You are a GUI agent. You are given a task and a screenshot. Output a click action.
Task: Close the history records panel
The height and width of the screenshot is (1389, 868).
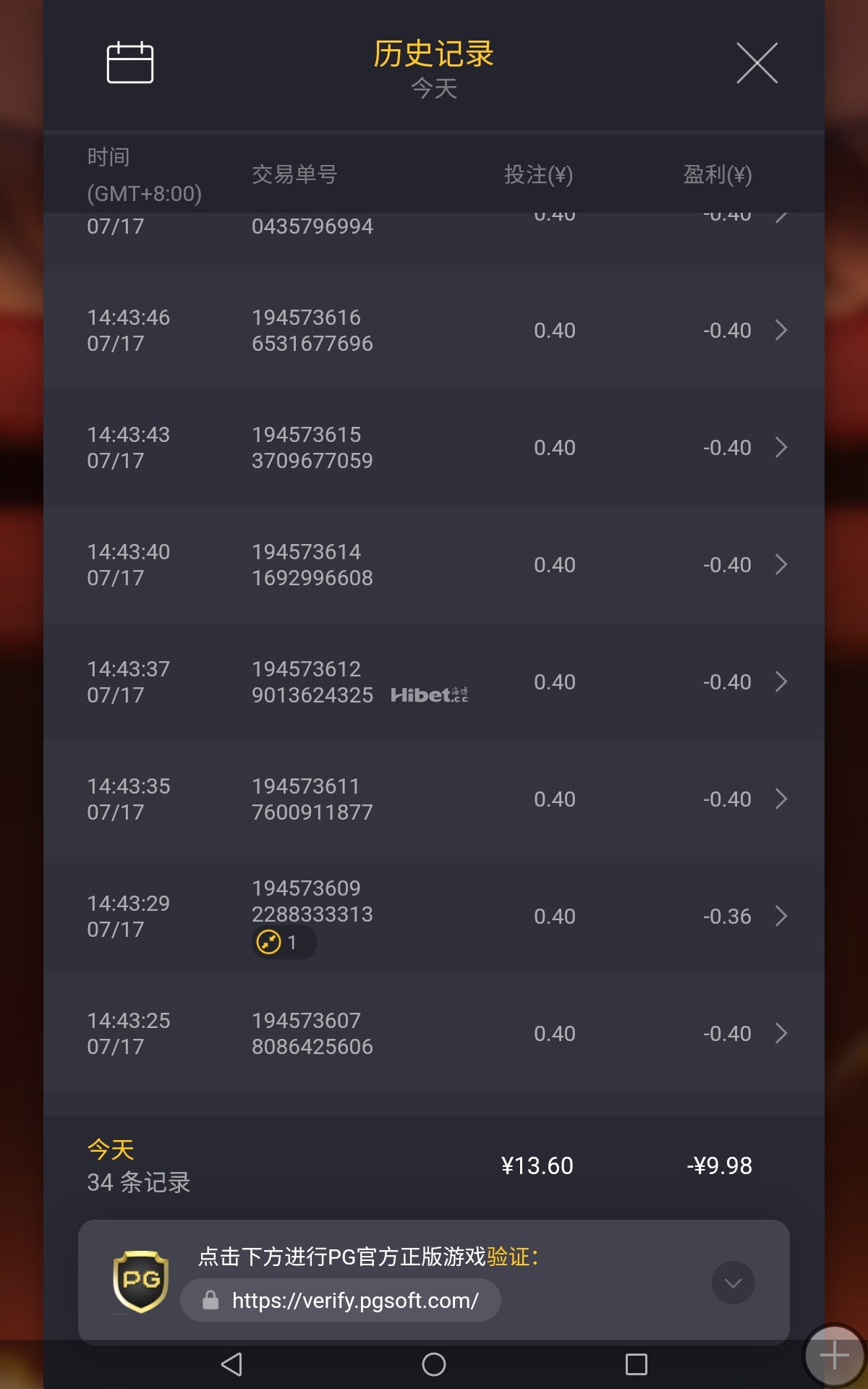(757, 63)
